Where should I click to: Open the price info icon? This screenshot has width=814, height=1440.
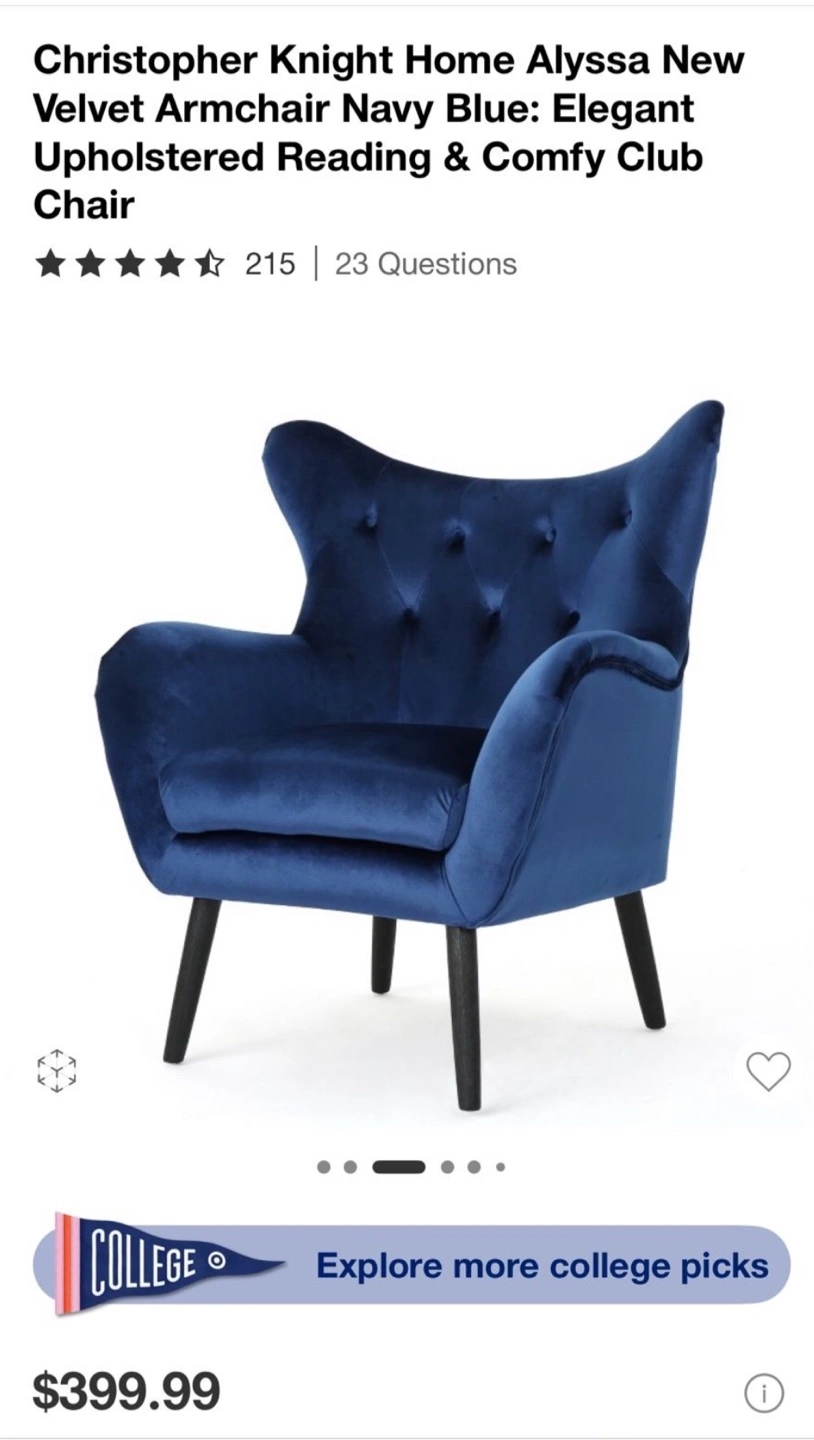click(764, 1392)
